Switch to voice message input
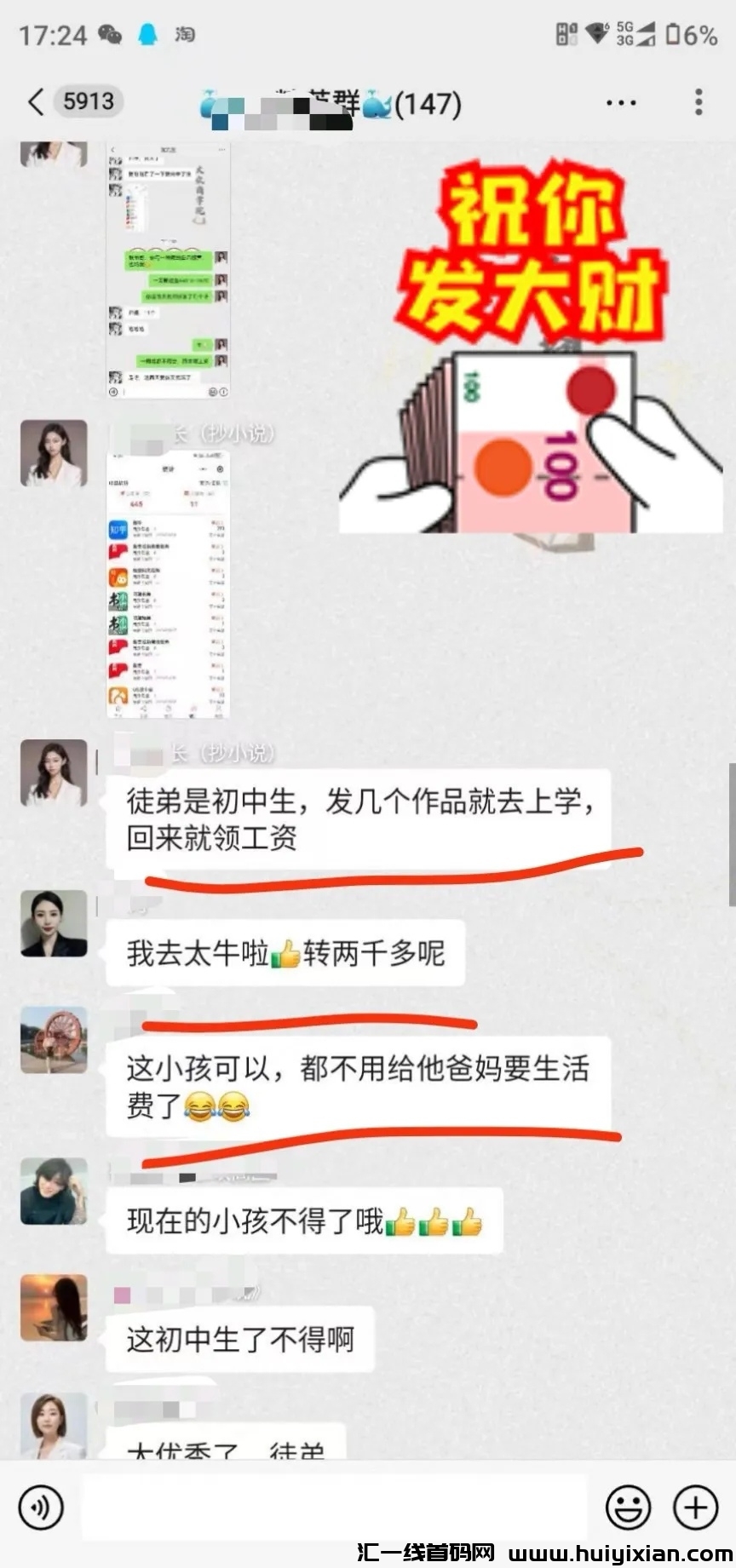The image size is (736, 1568). [40, 1508]
